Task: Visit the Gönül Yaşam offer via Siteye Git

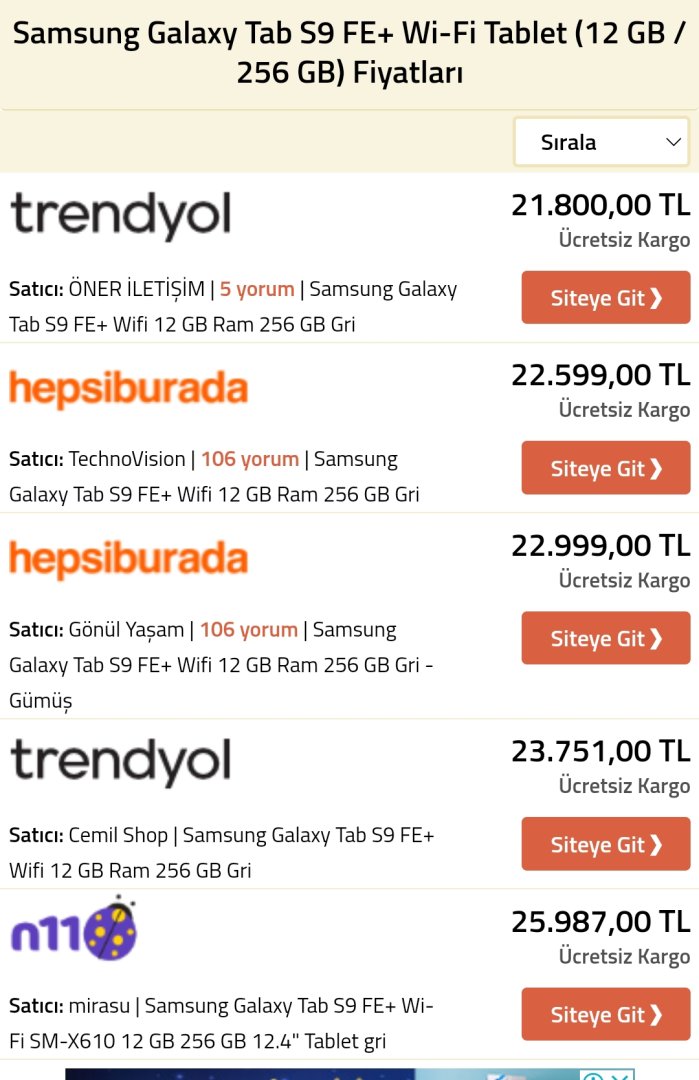Action: [x=605, y=638]
